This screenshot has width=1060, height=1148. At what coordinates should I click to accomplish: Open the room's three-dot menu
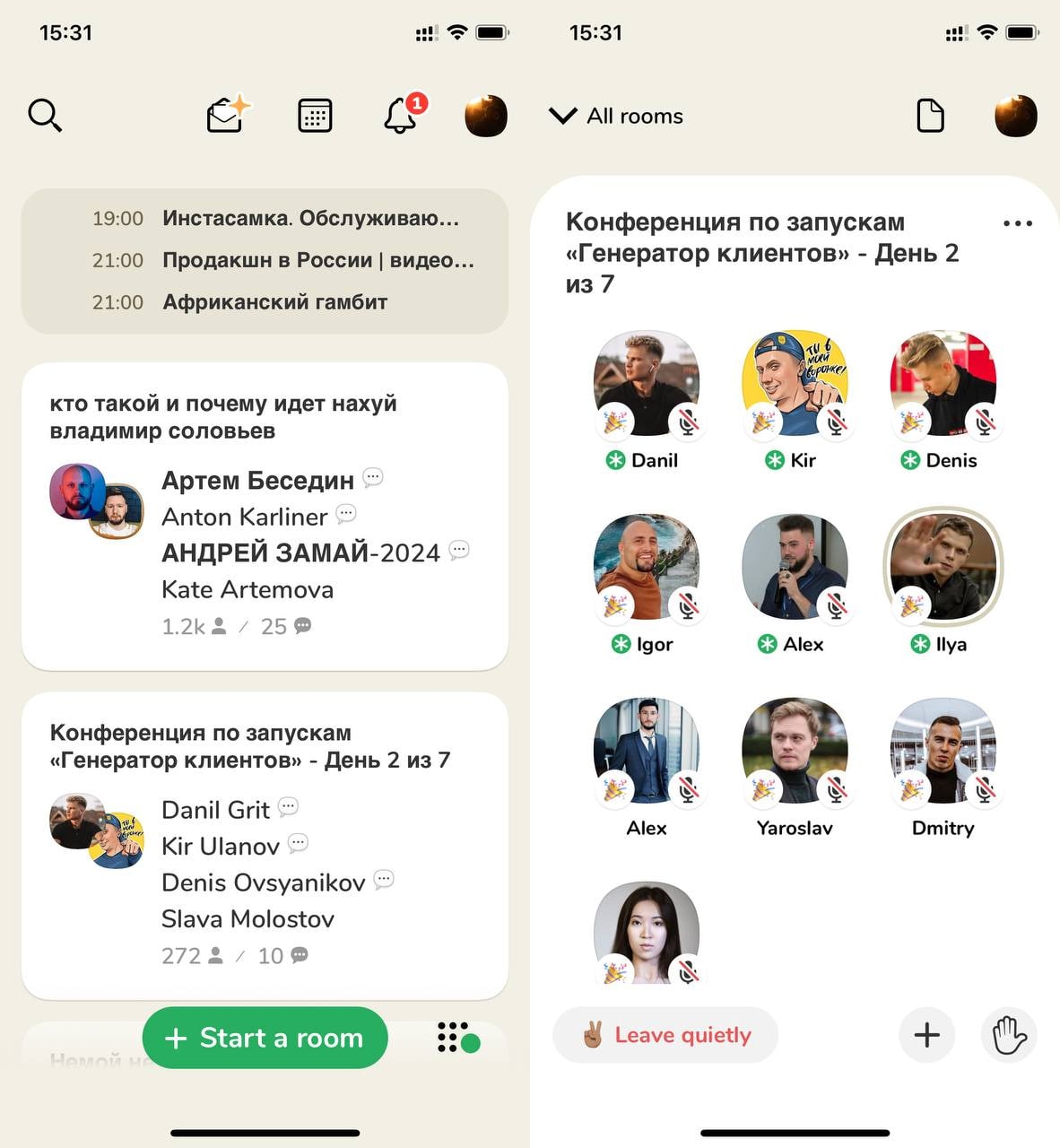(1018, 223)
